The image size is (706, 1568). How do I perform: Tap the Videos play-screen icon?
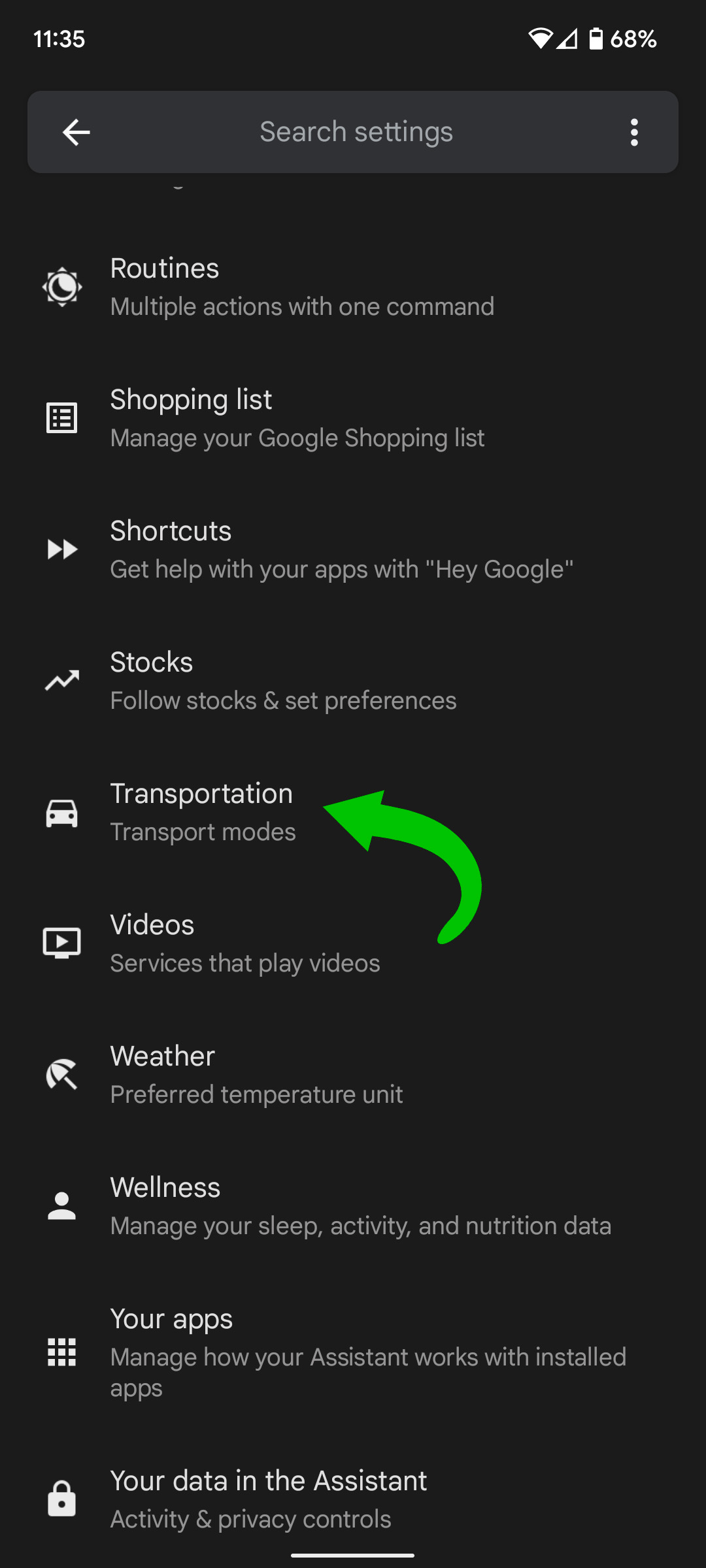point(63,943)
